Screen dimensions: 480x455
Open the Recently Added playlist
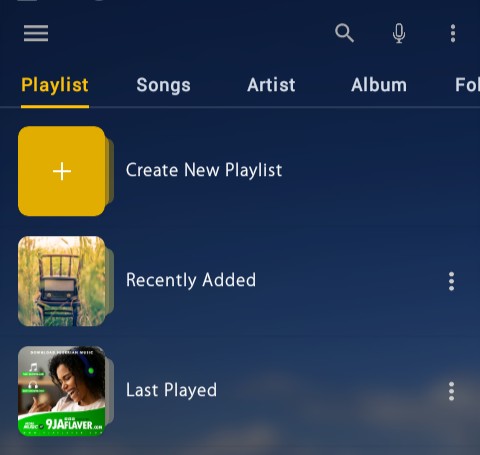tap(191, 280)
